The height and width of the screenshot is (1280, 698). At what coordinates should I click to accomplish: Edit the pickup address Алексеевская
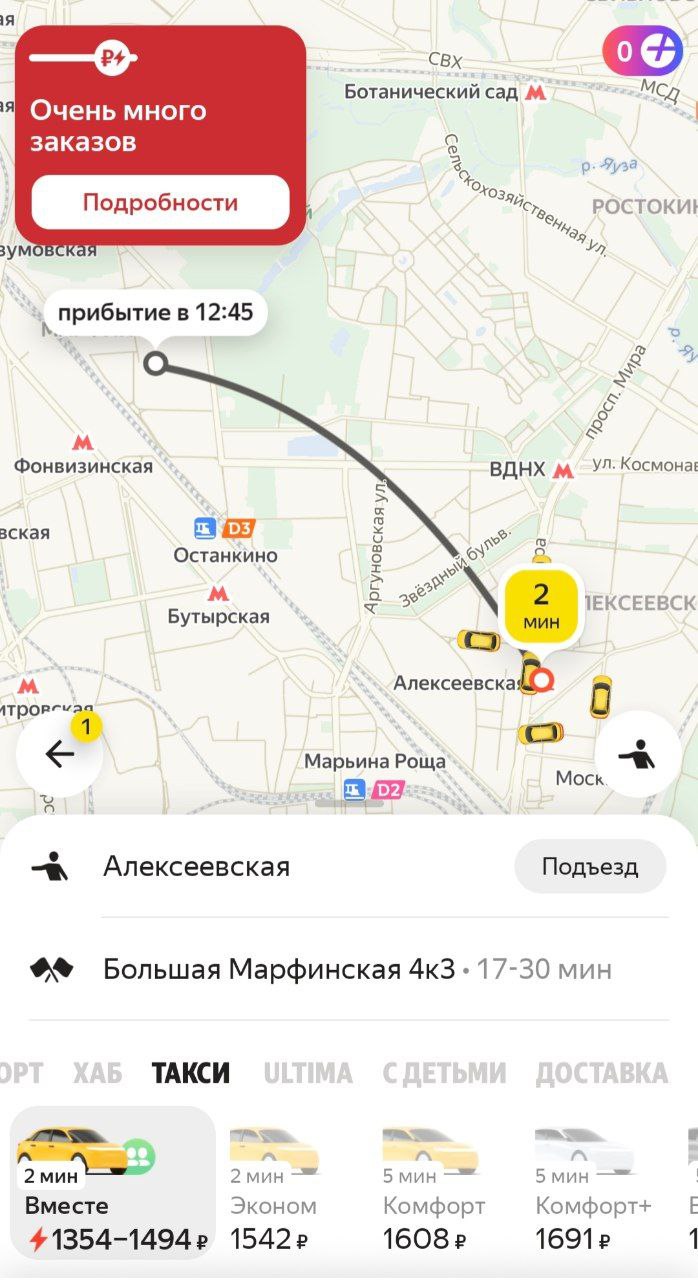pyautogui.click(x=196, y=867)
